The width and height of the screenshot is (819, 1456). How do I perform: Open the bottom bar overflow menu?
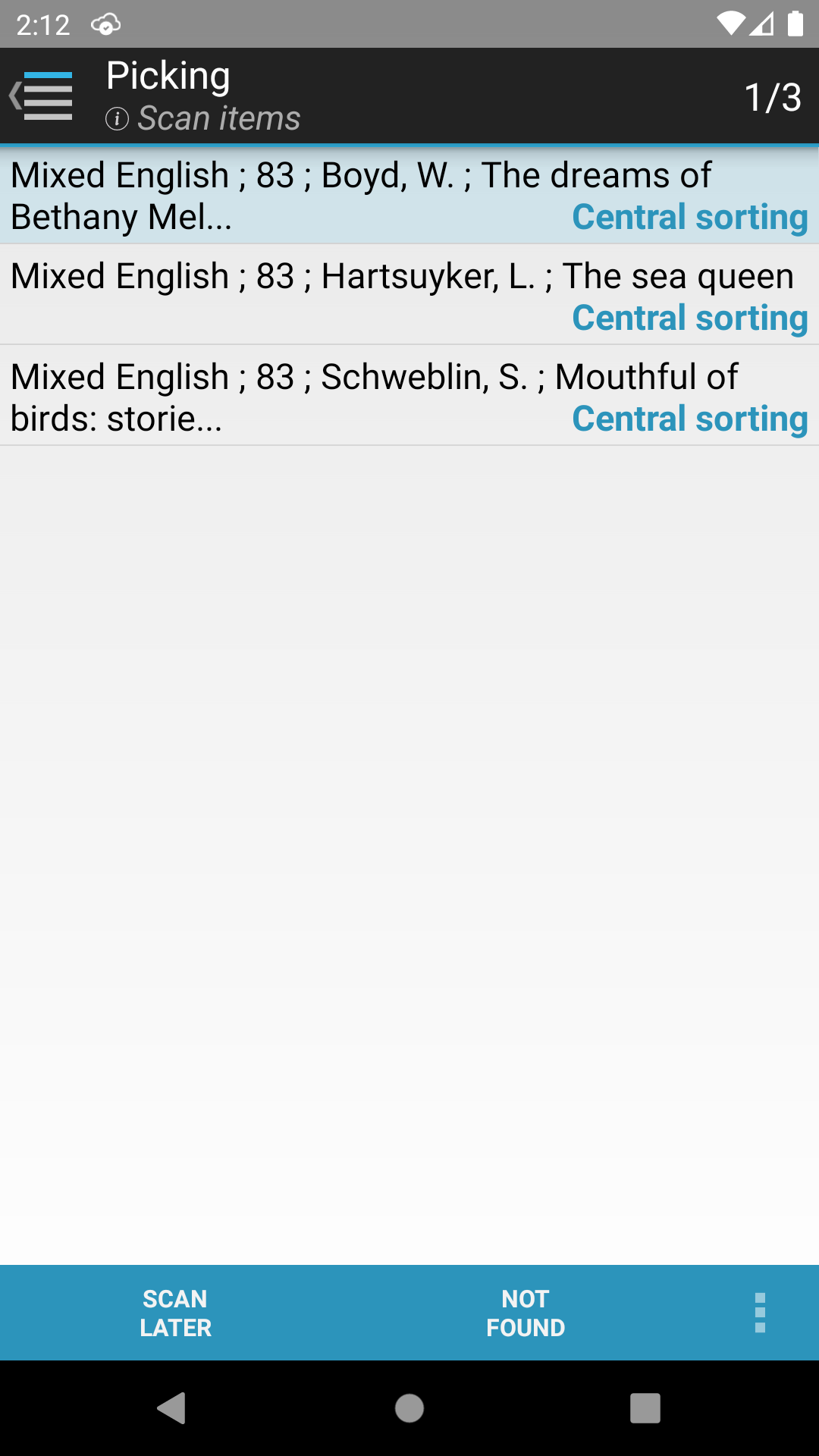point(760,1313)
